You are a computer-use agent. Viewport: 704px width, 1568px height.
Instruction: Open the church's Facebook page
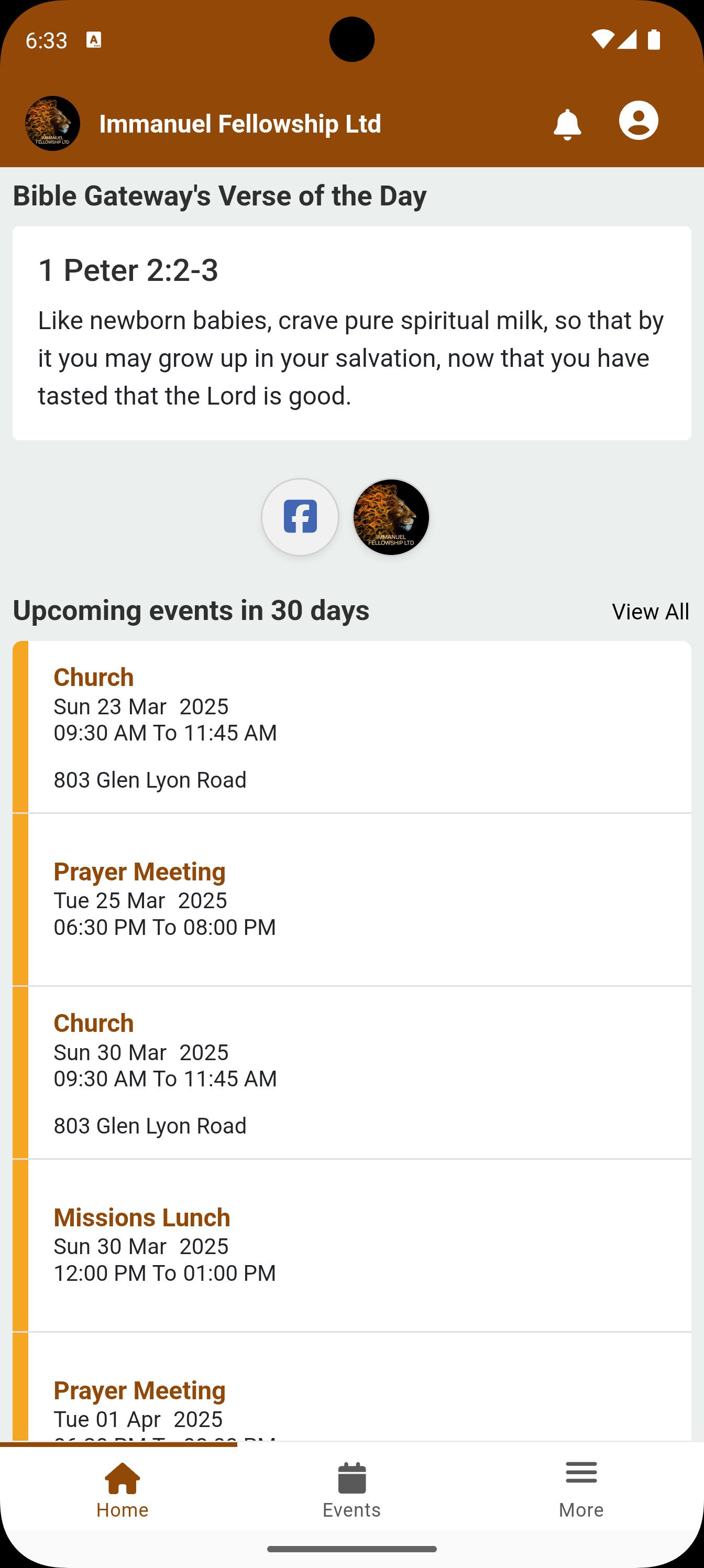pos(300,517)
